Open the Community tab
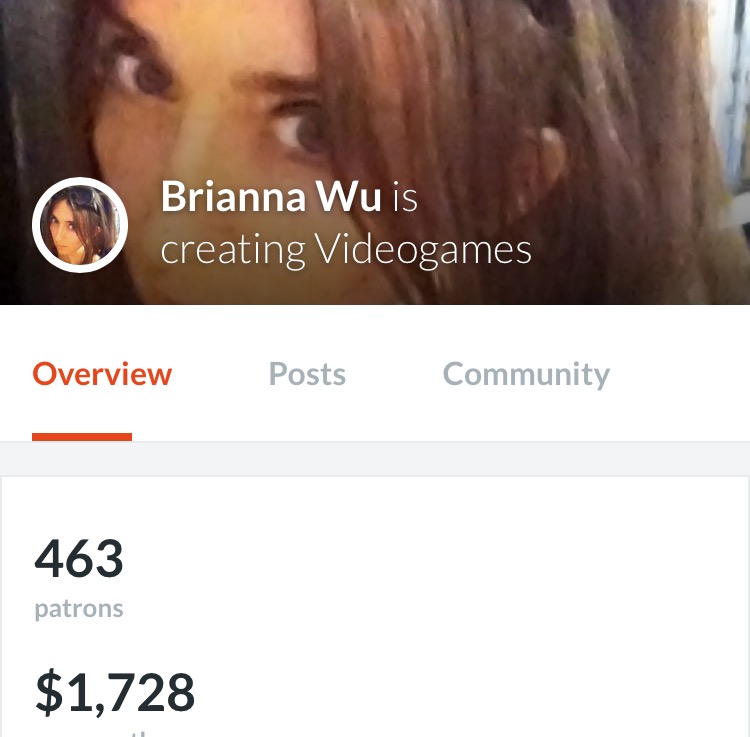Screen dimensions: 750x737 click(526, 374)
